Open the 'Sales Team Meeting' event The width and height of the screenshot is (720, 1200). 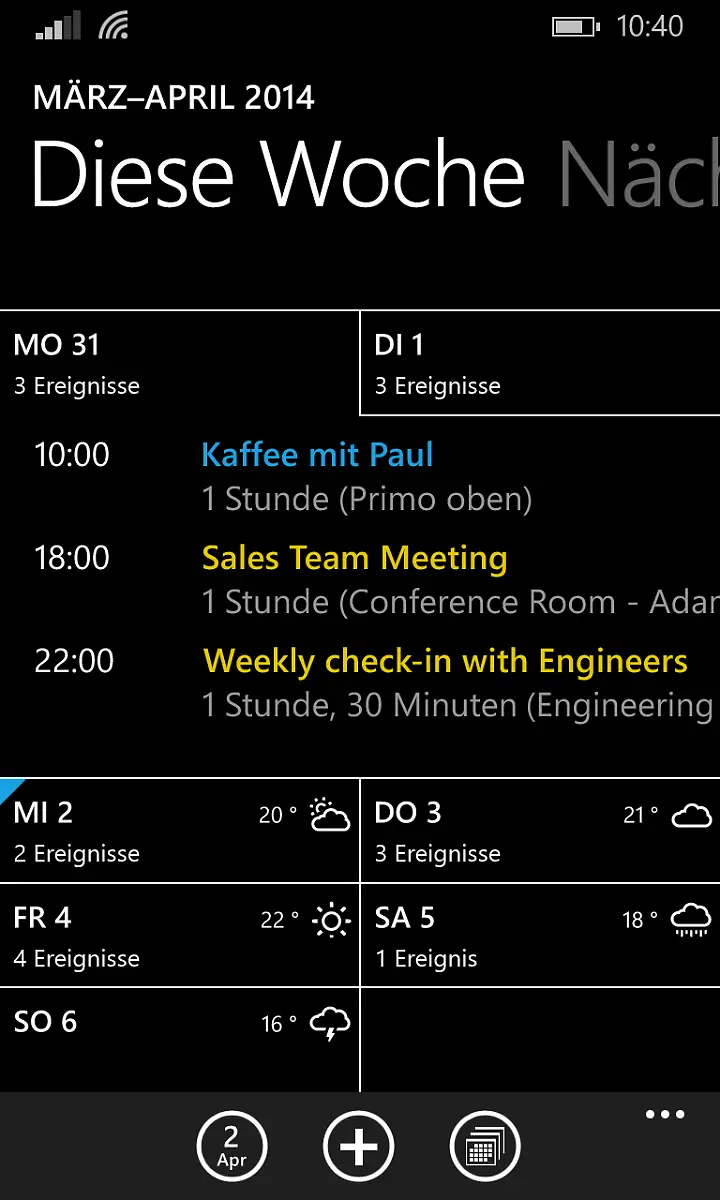(x=354, y=557)
